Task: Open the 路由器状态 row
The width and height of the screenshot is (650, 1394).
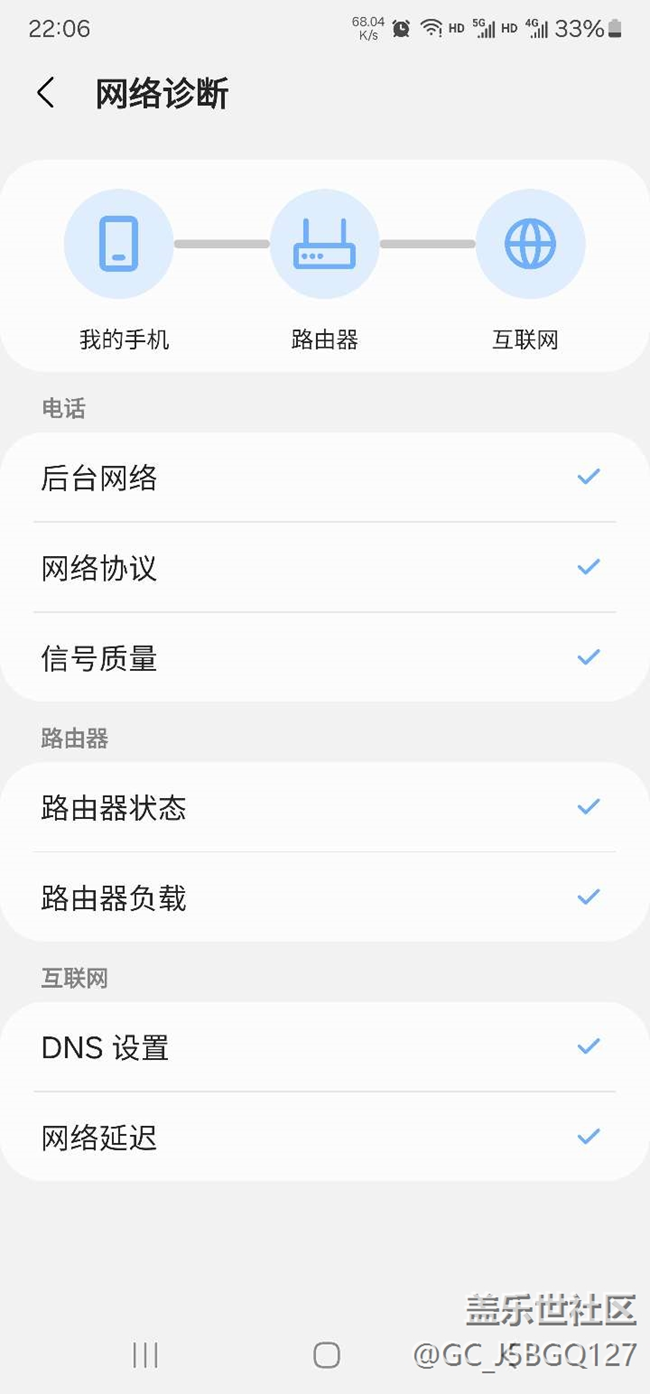Action: 325,807
